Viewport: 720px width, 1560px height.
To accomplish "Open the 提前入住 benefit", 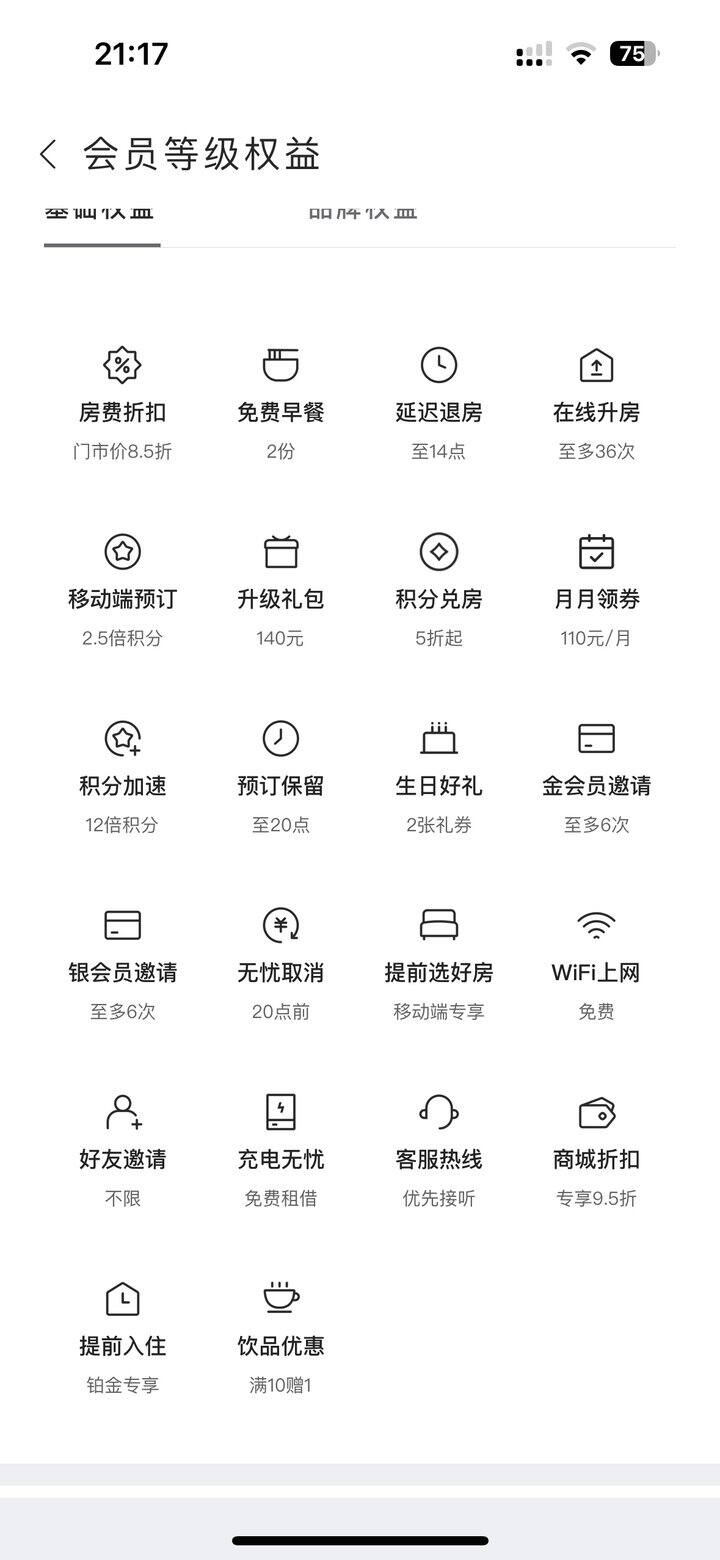I will [x=122, y=1338].
